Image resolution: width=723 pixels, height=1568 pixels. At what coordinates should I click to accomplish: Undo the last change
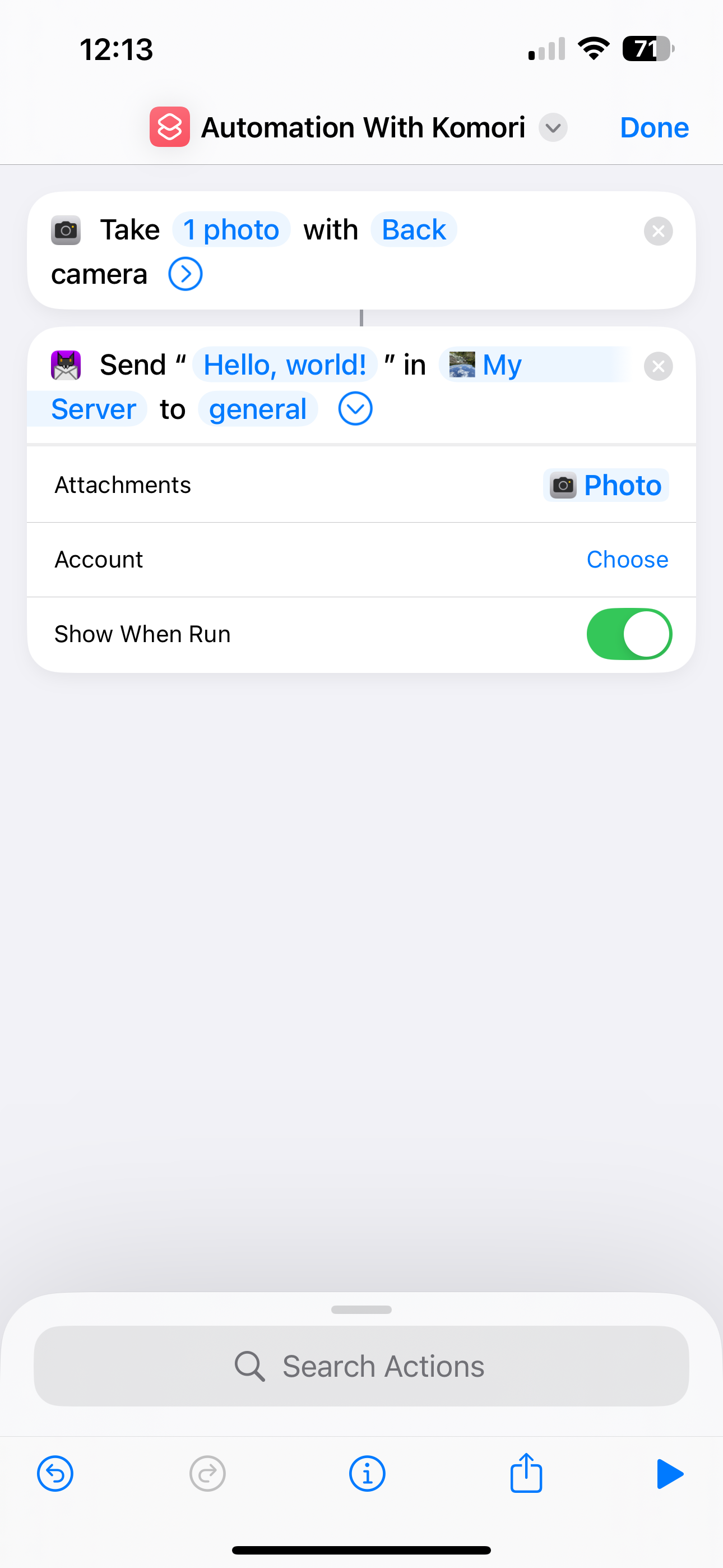click(55, 1474)
